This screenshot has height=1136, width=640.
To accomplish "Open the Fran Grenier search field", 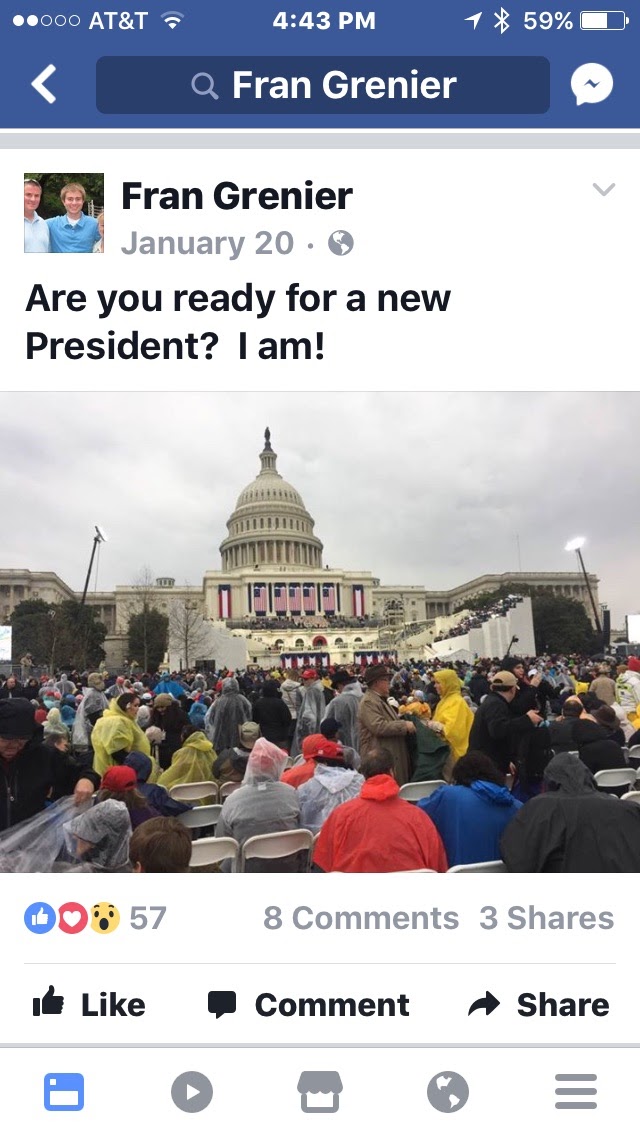I will (323, 85).
